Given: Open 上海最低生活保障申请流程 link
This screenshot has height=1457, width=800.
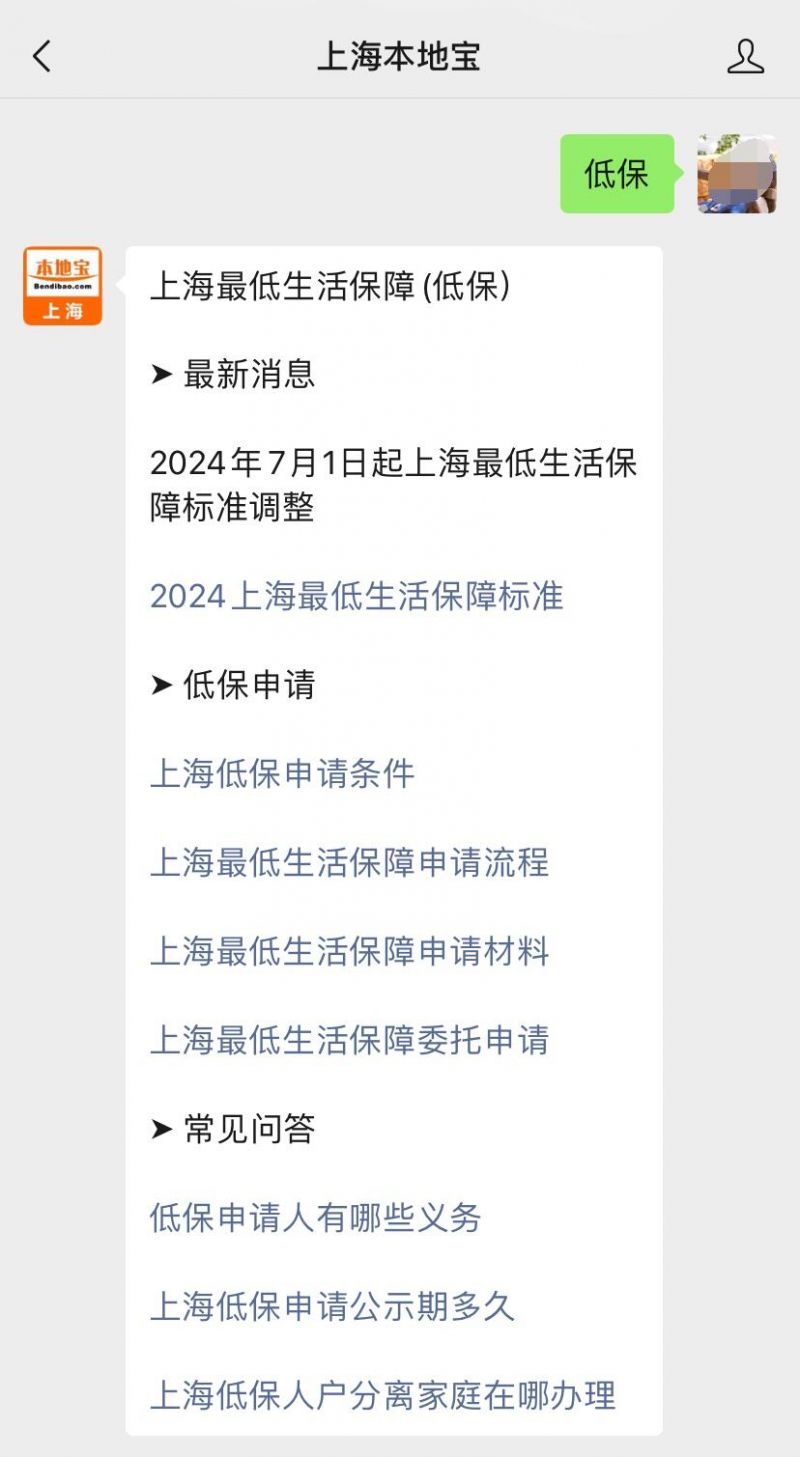Looking at the screenshot, I should (349, 862).
